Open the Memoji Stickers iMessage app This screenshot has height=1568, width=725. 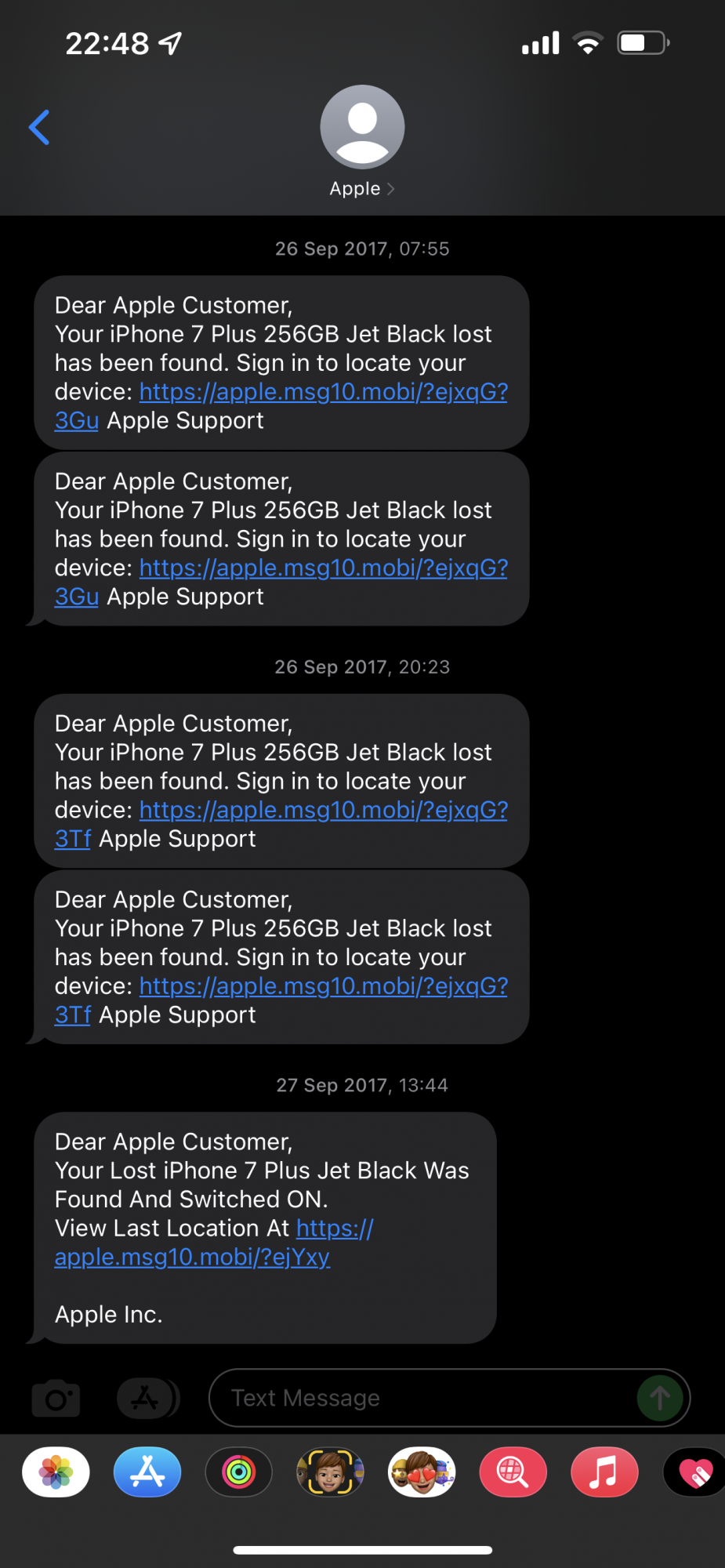click(x=422, y=1472)
